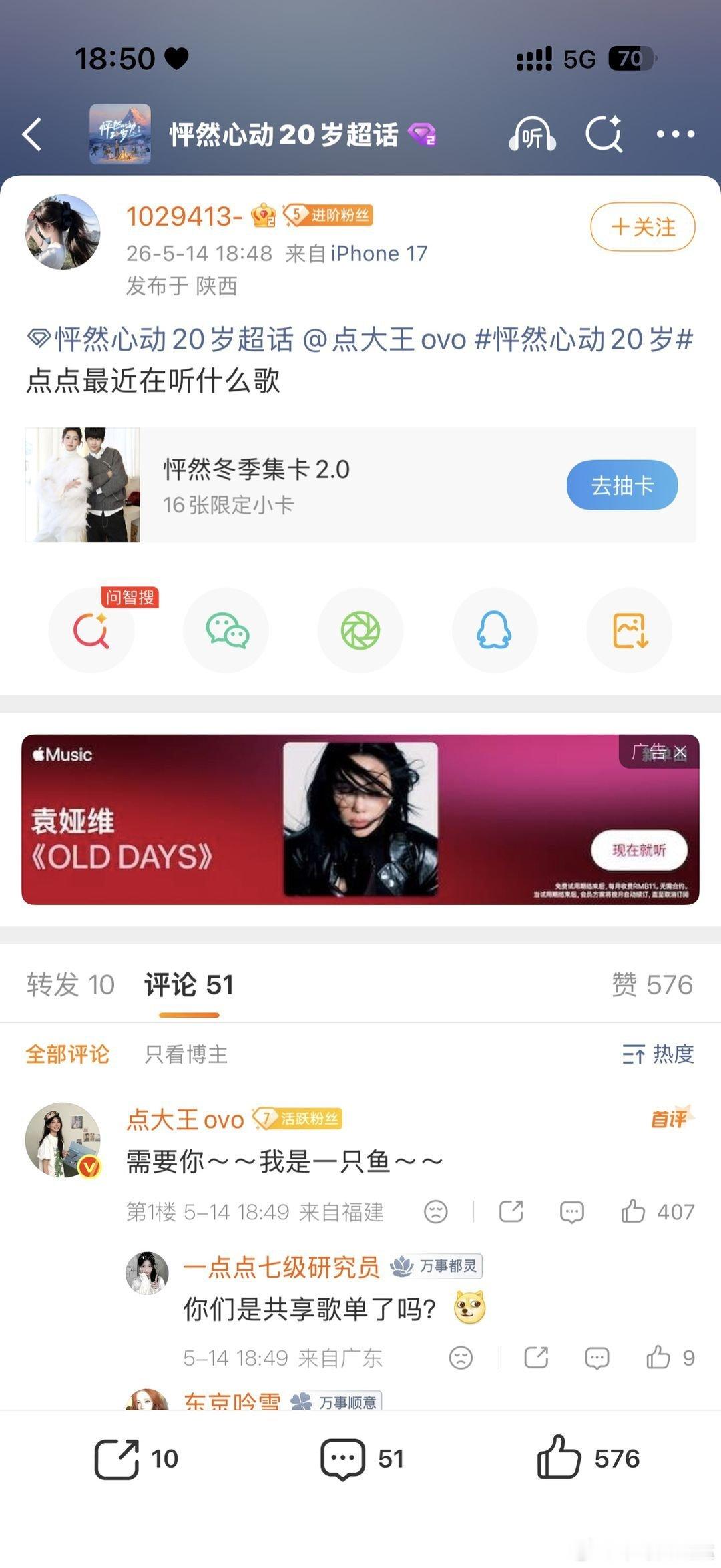Switch to the 赞 576 tab

click(x=652, y=985)
